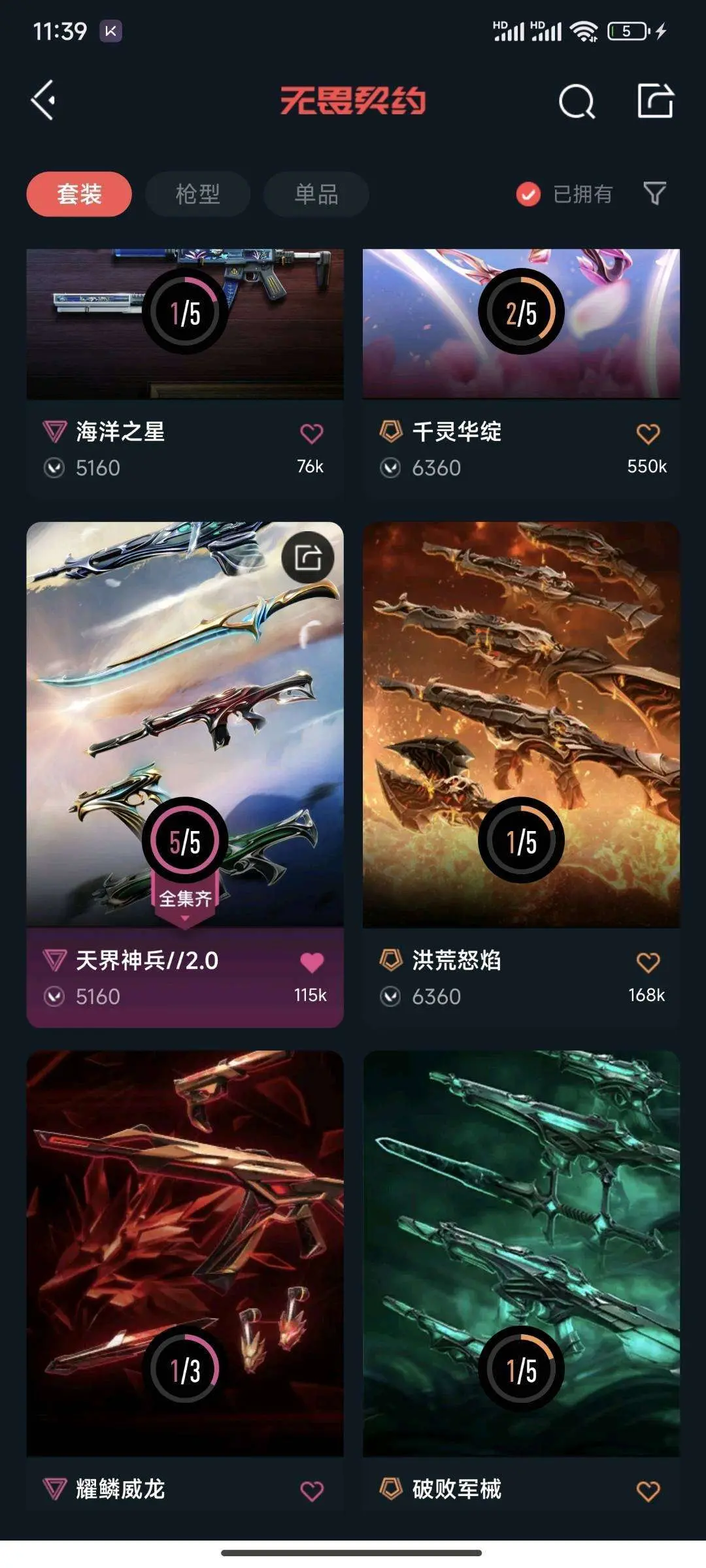The width and height of the screenshot is (706, 1568).
Task: Open the 千灵华绽 bundle card
Action: tap(521, 374)
